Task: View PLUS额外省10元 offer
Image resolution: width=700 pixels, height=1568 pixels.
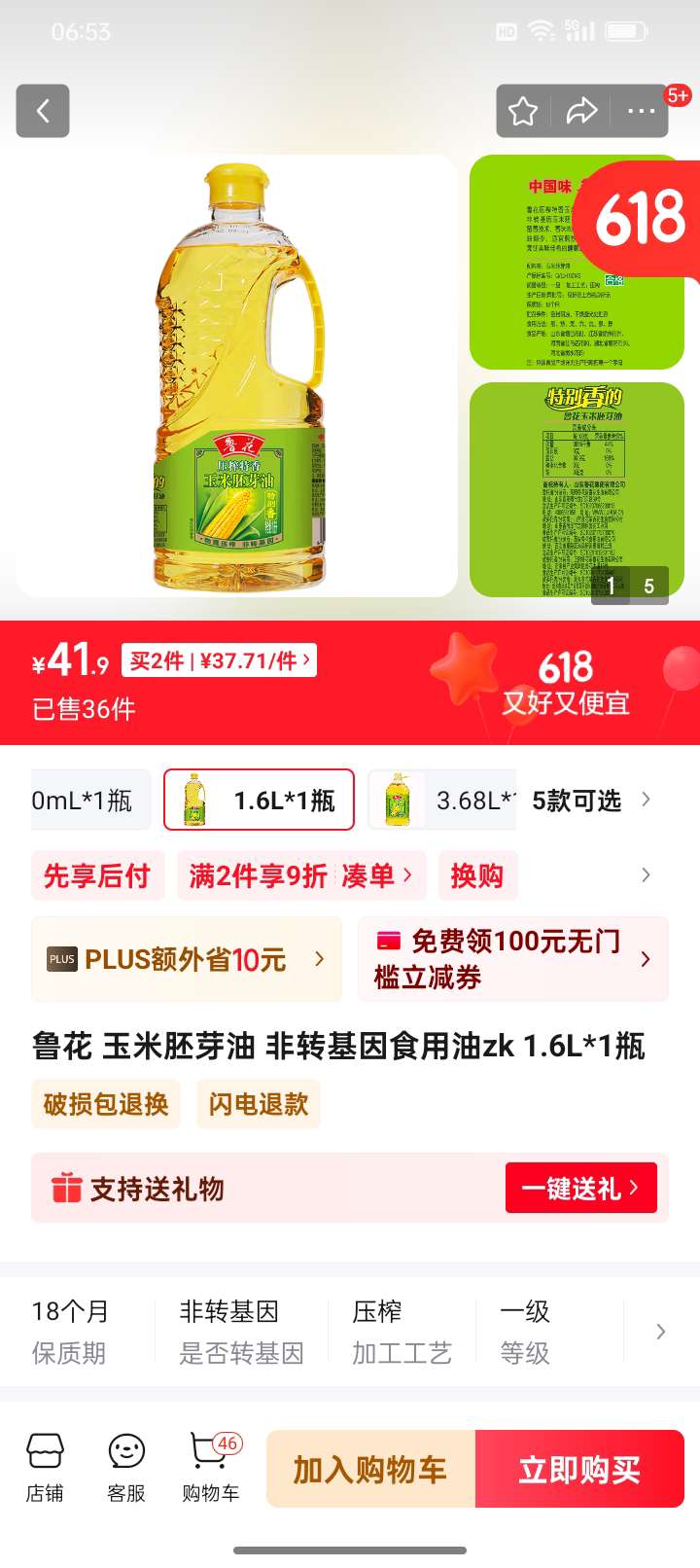Action: pos(187,960)
